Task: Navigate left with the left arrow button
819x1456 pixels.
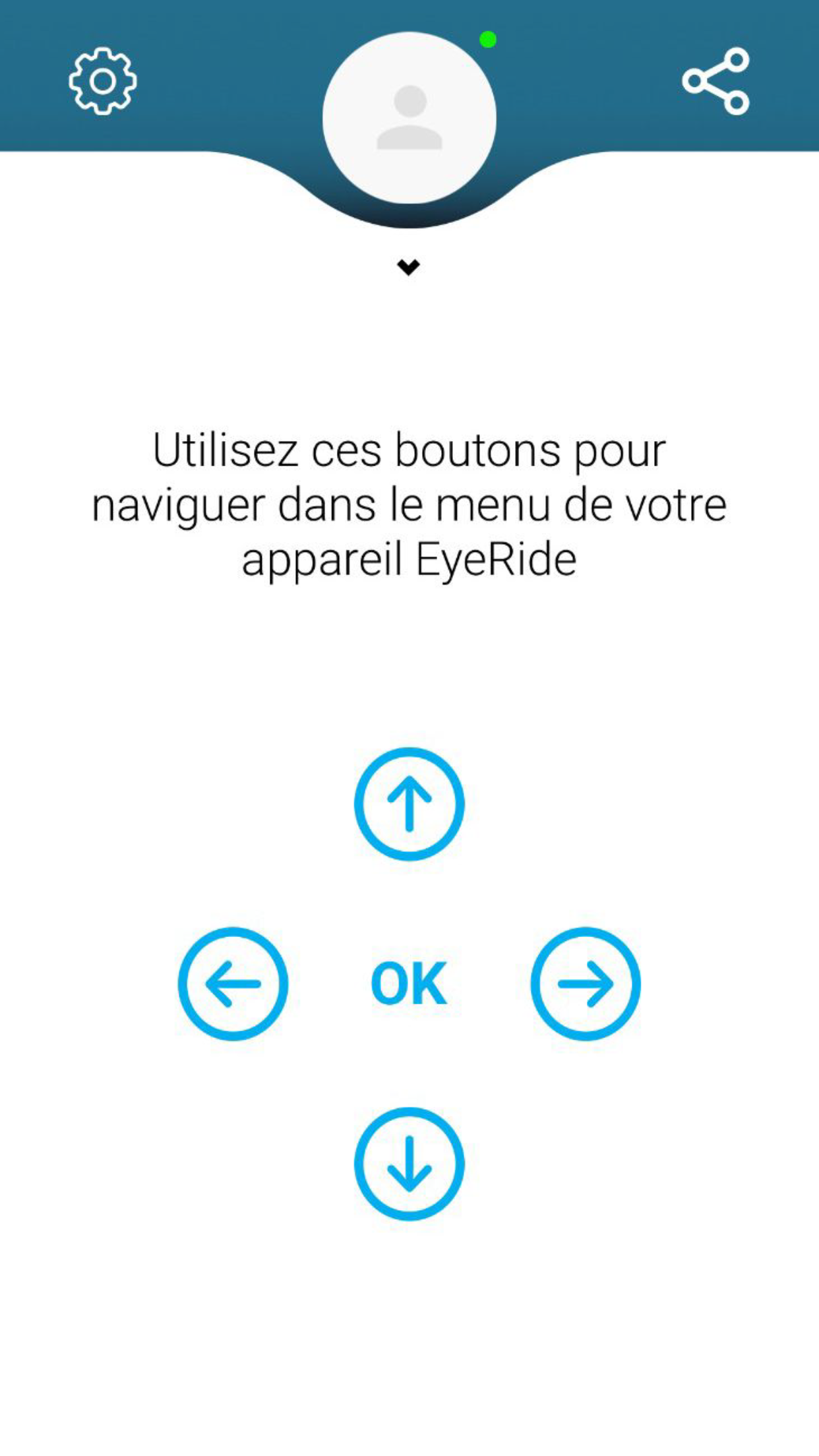Action: point(233,984)
